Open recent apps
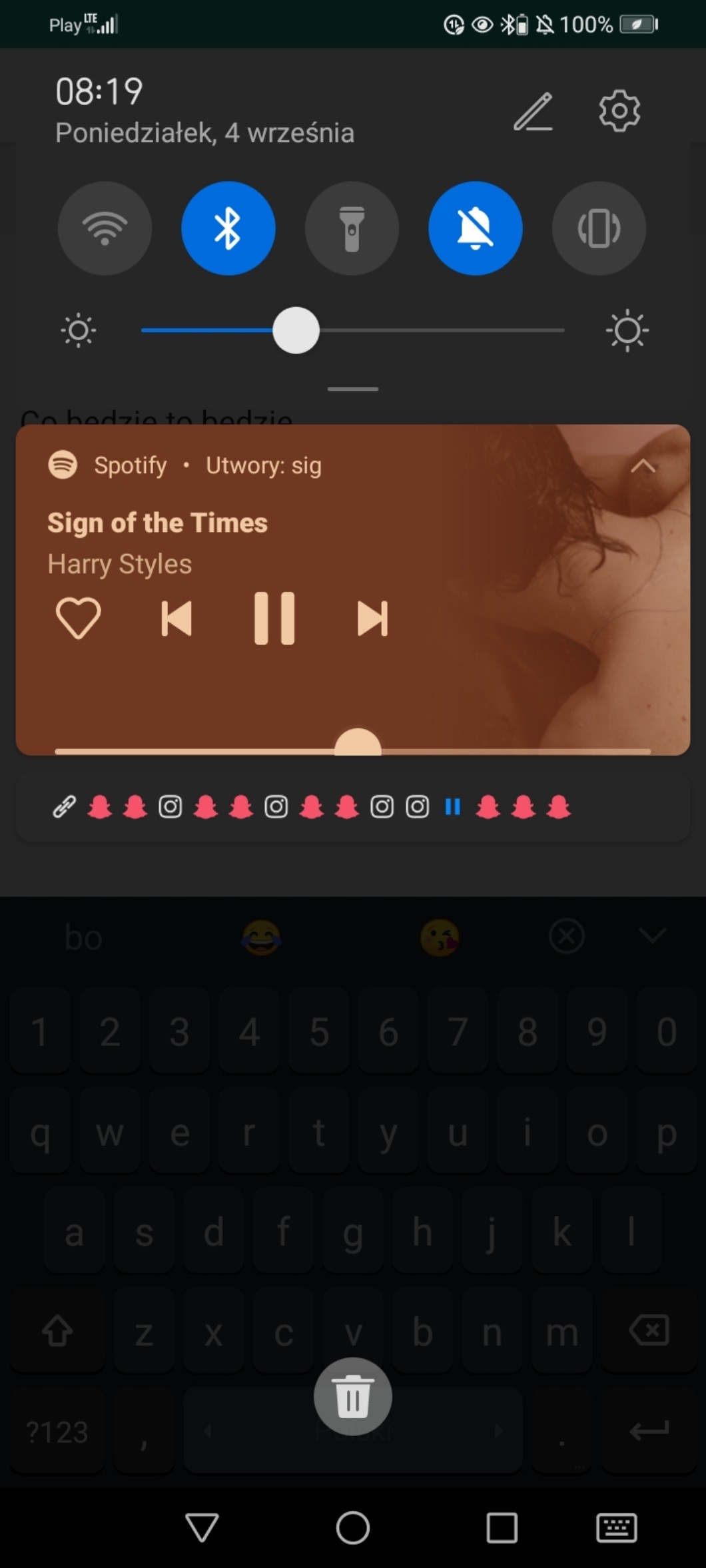706x1568 pixels. [x=502, y=1527]
